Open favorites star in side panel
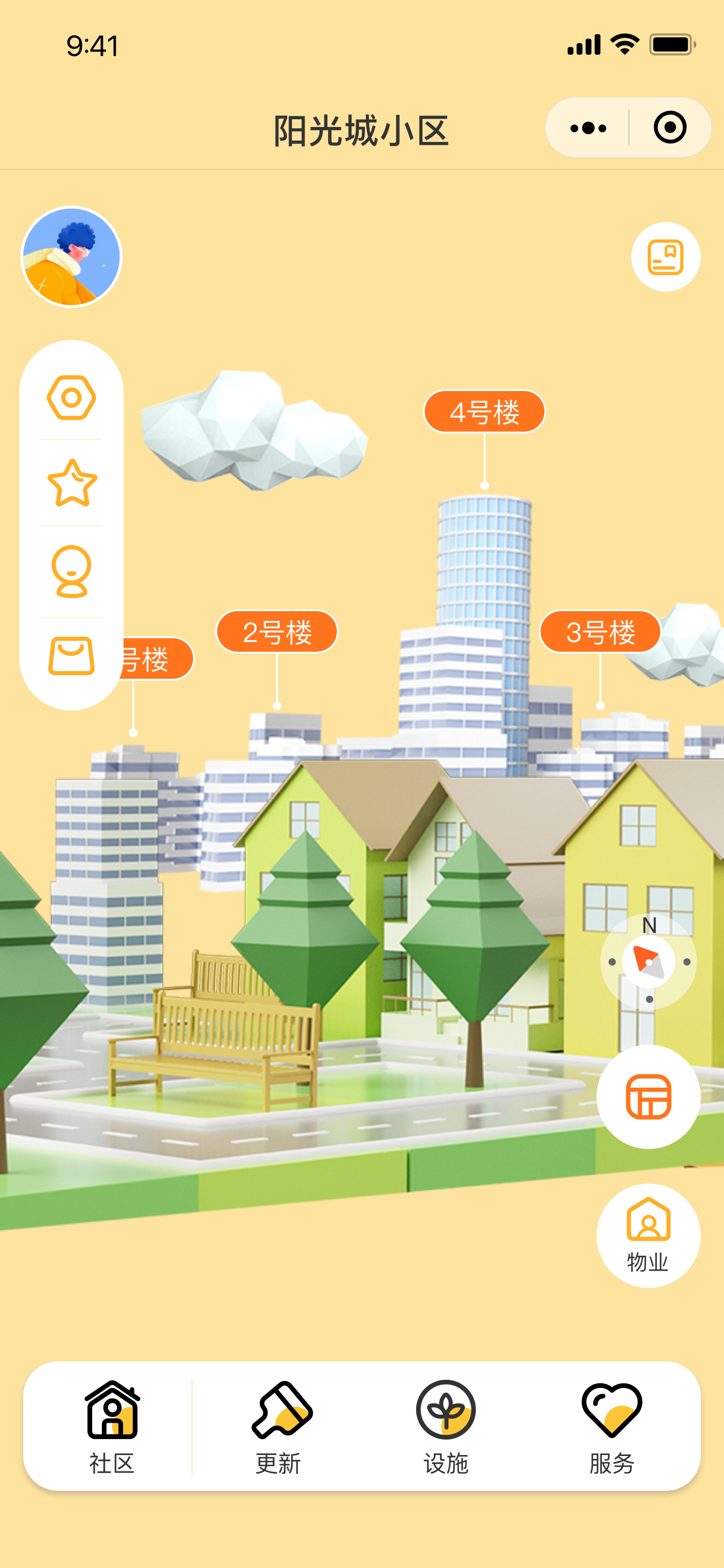 pyautogui.click(x=72, y=483)
